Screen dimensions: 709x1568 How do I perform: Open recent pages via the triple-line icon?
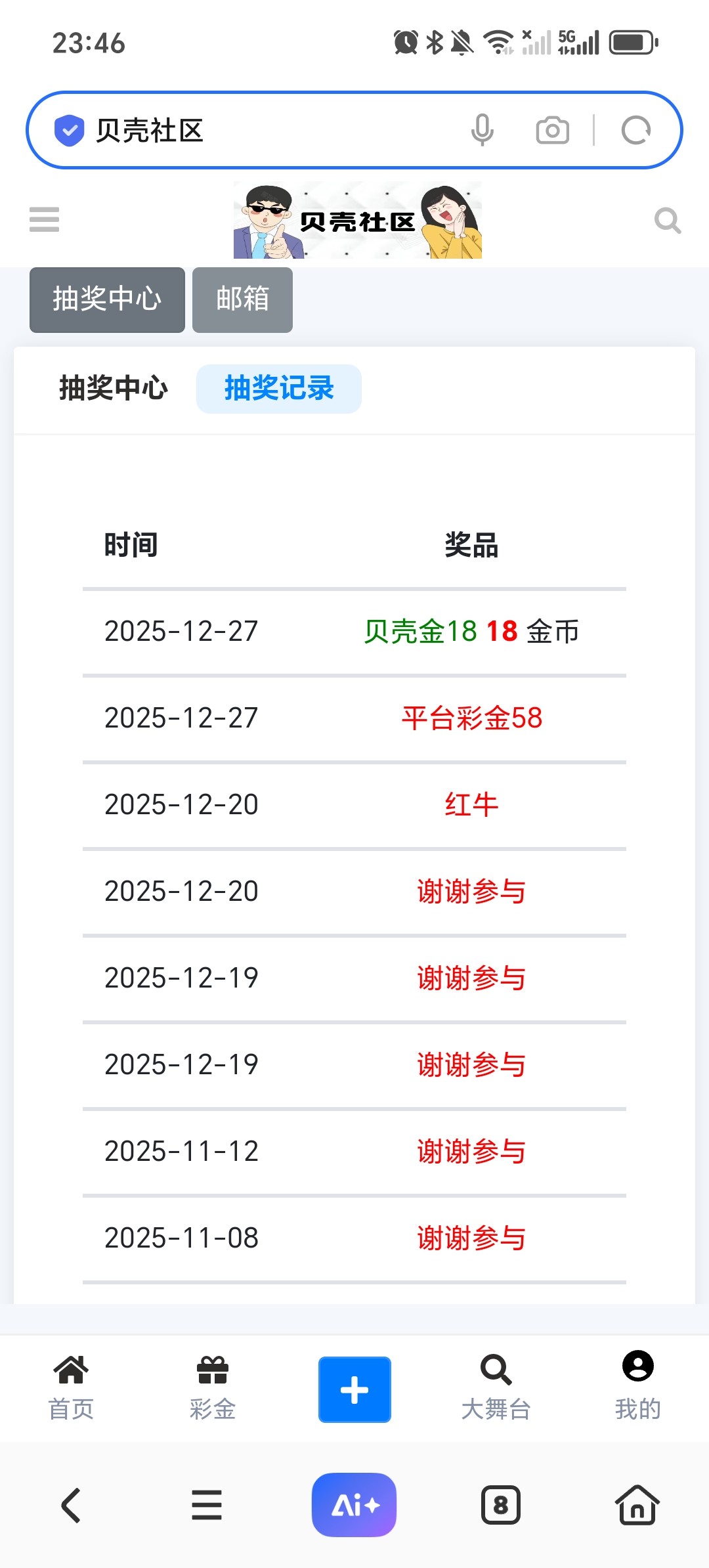tap(207, 1506)
